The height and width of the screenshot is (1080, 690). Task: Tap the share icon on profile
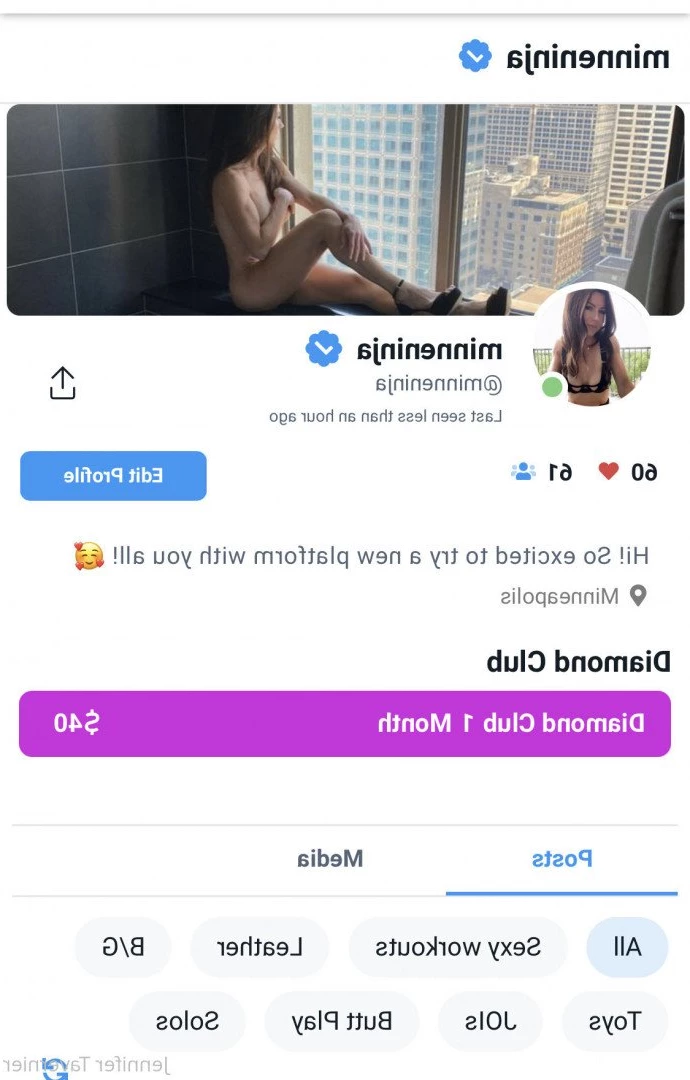pos(62,382)
